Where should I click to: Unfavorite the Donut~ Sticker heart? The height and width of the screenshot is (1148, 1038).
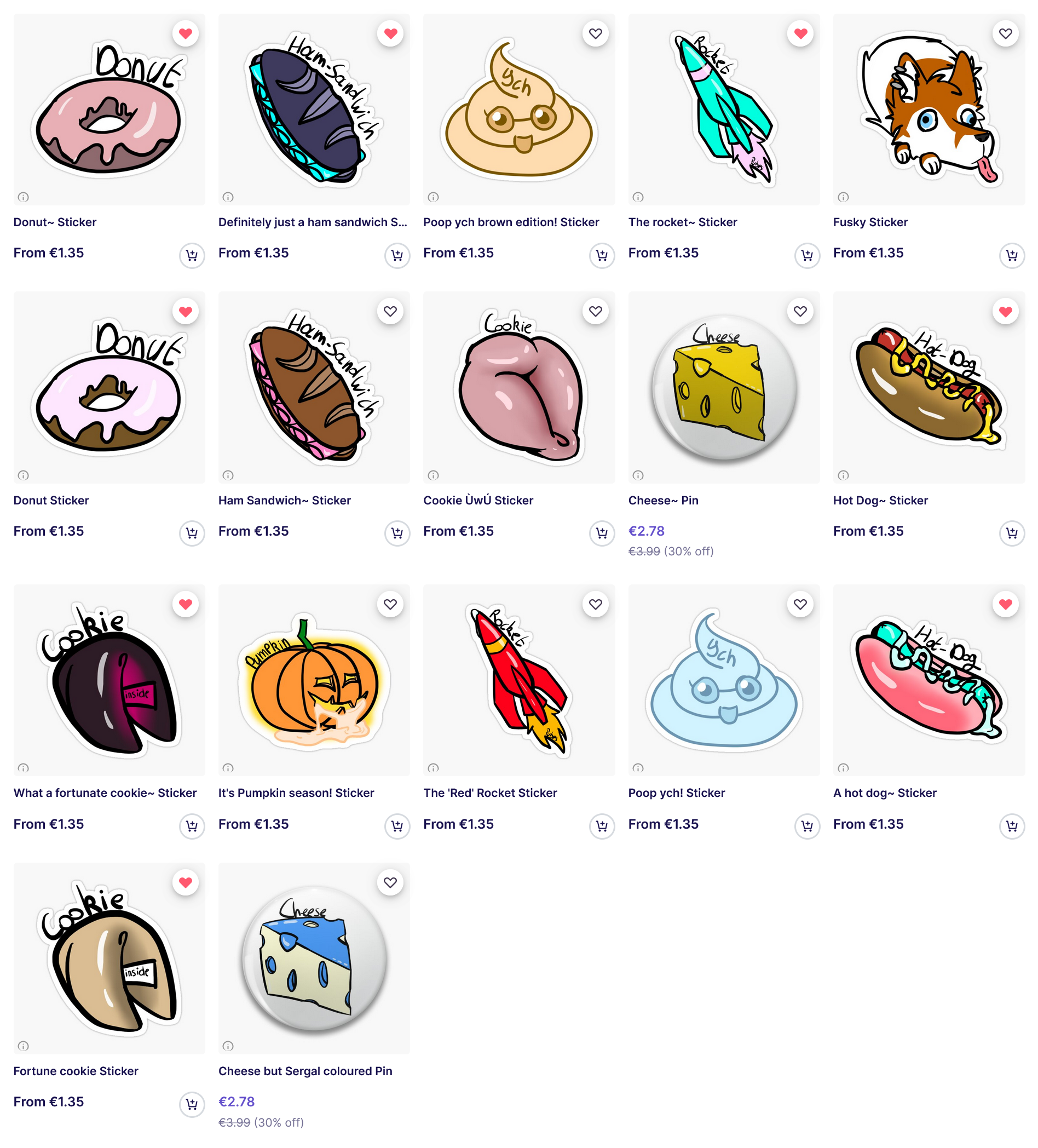coord(186,33)
